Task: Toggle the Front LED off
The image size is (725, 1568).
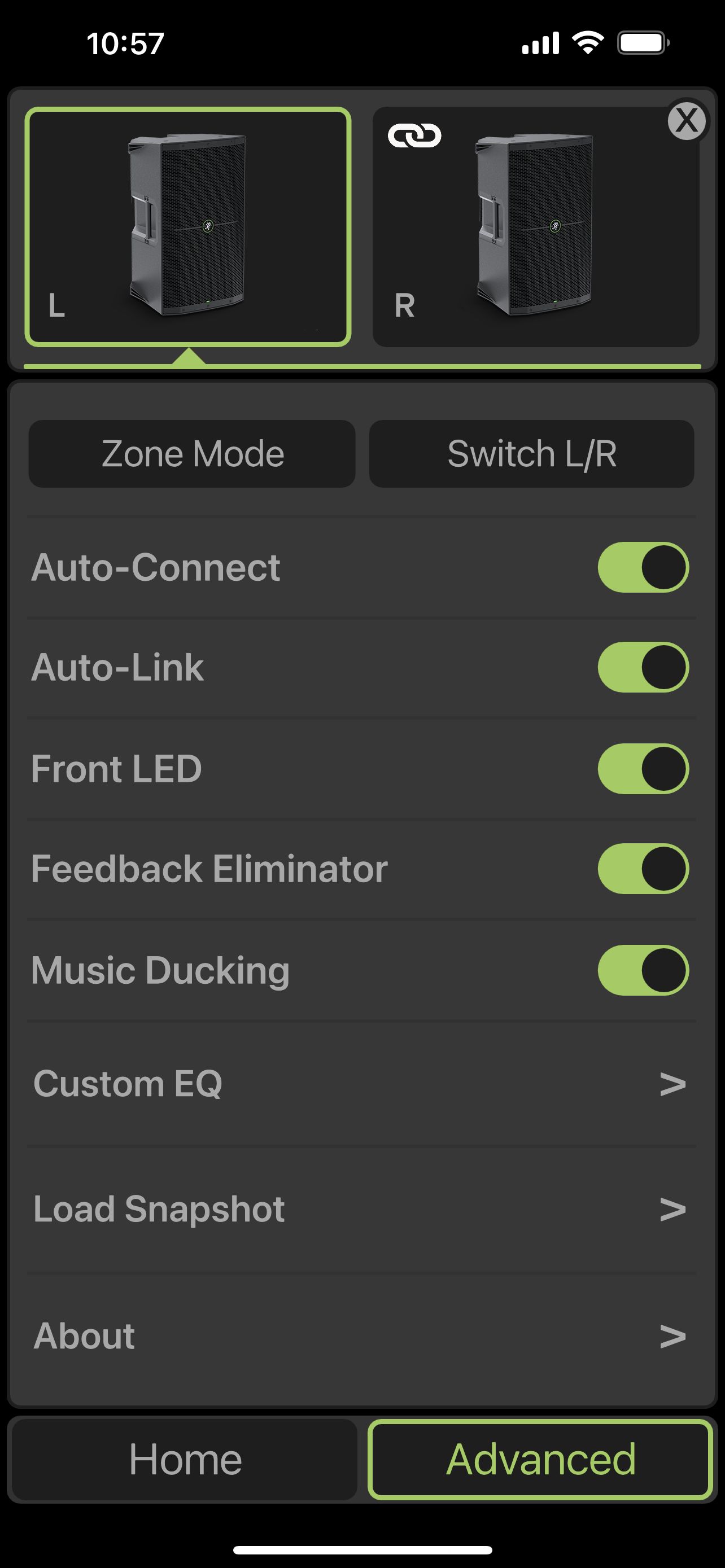Action: point(643,768)
